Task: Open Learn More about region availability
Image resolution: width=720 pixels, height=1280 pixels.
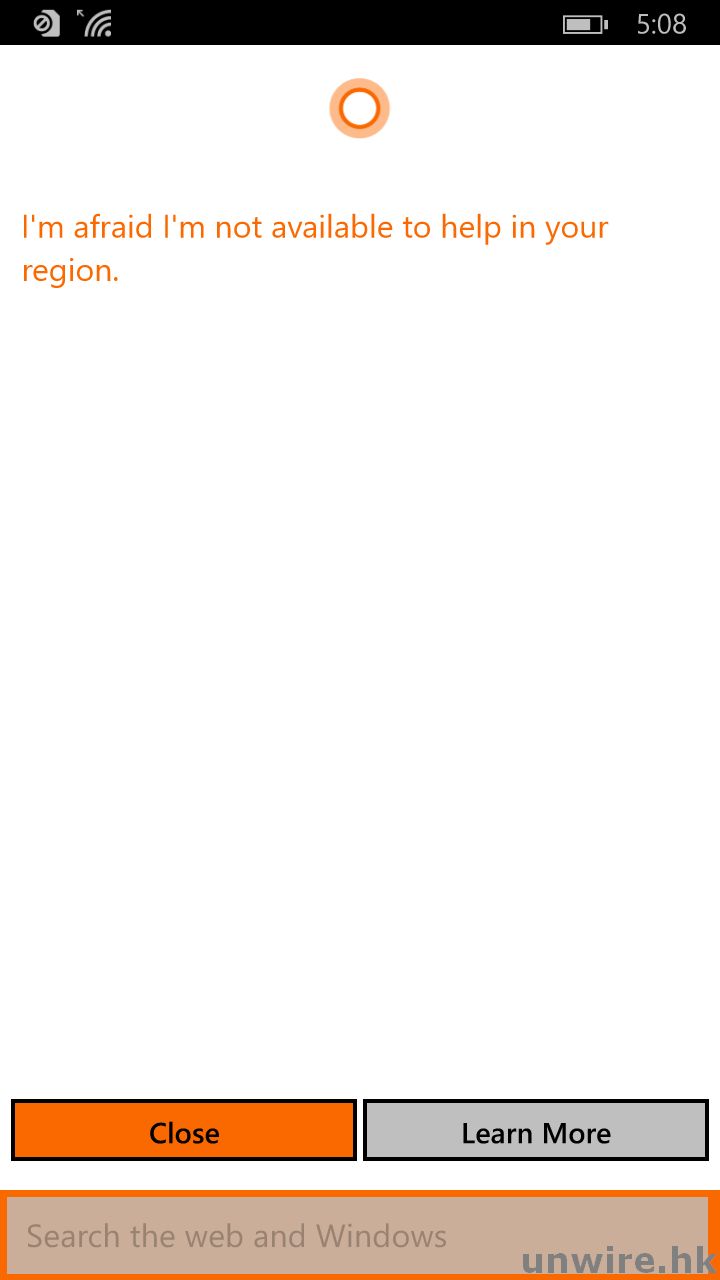Action: click(536, 1131)
